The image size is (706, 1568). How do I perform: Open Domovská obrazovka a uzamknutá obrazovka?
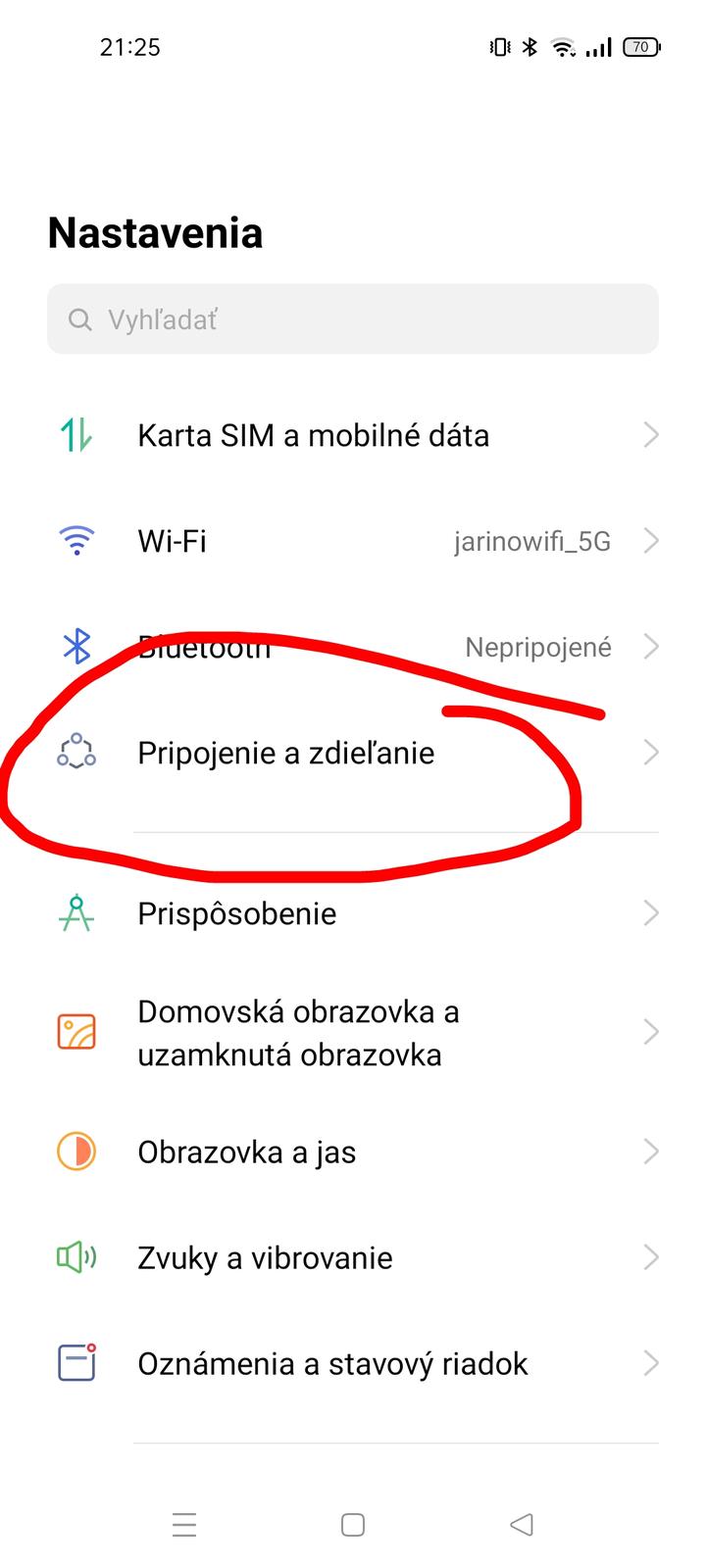[x=353, y=1033]
